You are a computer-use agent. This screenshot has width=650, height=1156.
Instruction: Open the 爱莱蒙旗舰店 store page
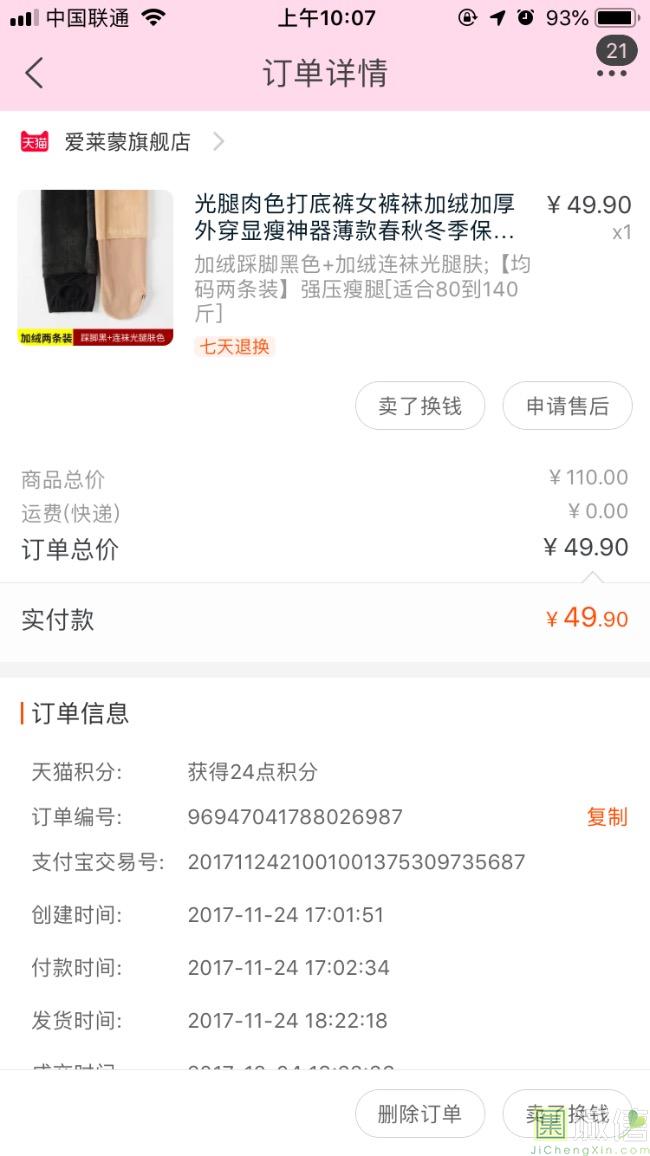tap(127, 142)
